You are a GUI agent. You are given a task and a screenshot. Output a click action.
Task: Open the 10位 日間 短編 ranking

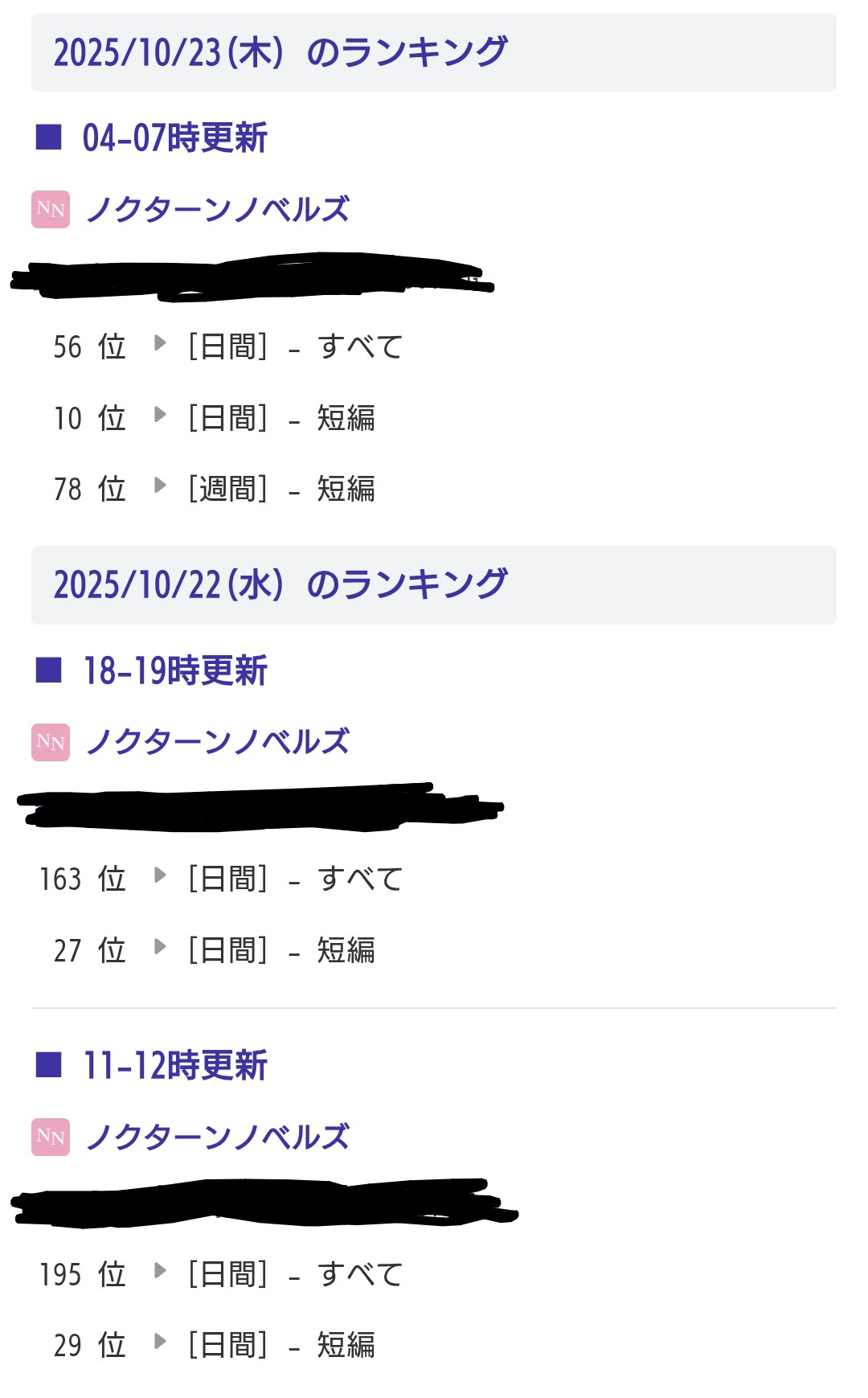tap(281, 418)
